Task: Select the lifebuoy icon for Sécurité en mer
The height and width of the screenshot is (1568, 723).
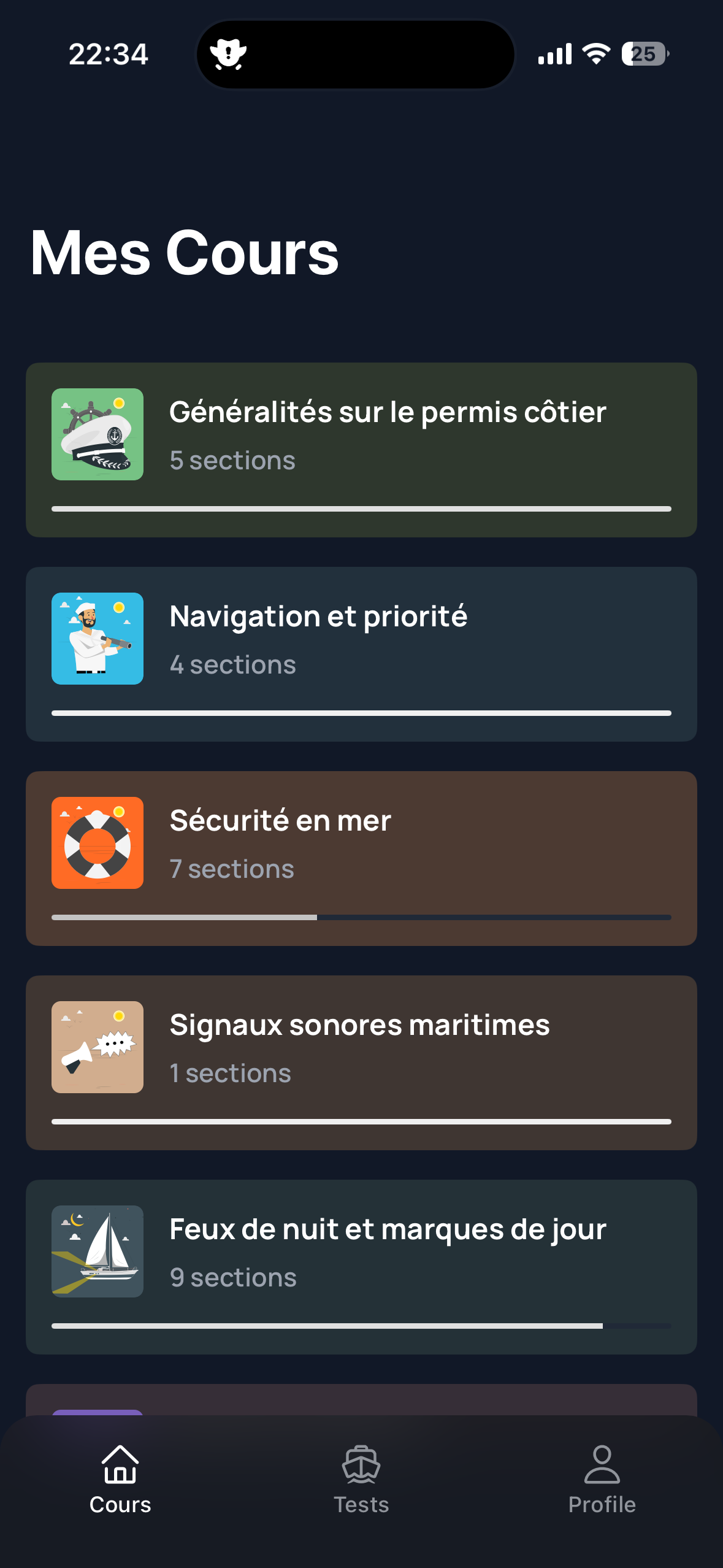Action: point(98,842)
